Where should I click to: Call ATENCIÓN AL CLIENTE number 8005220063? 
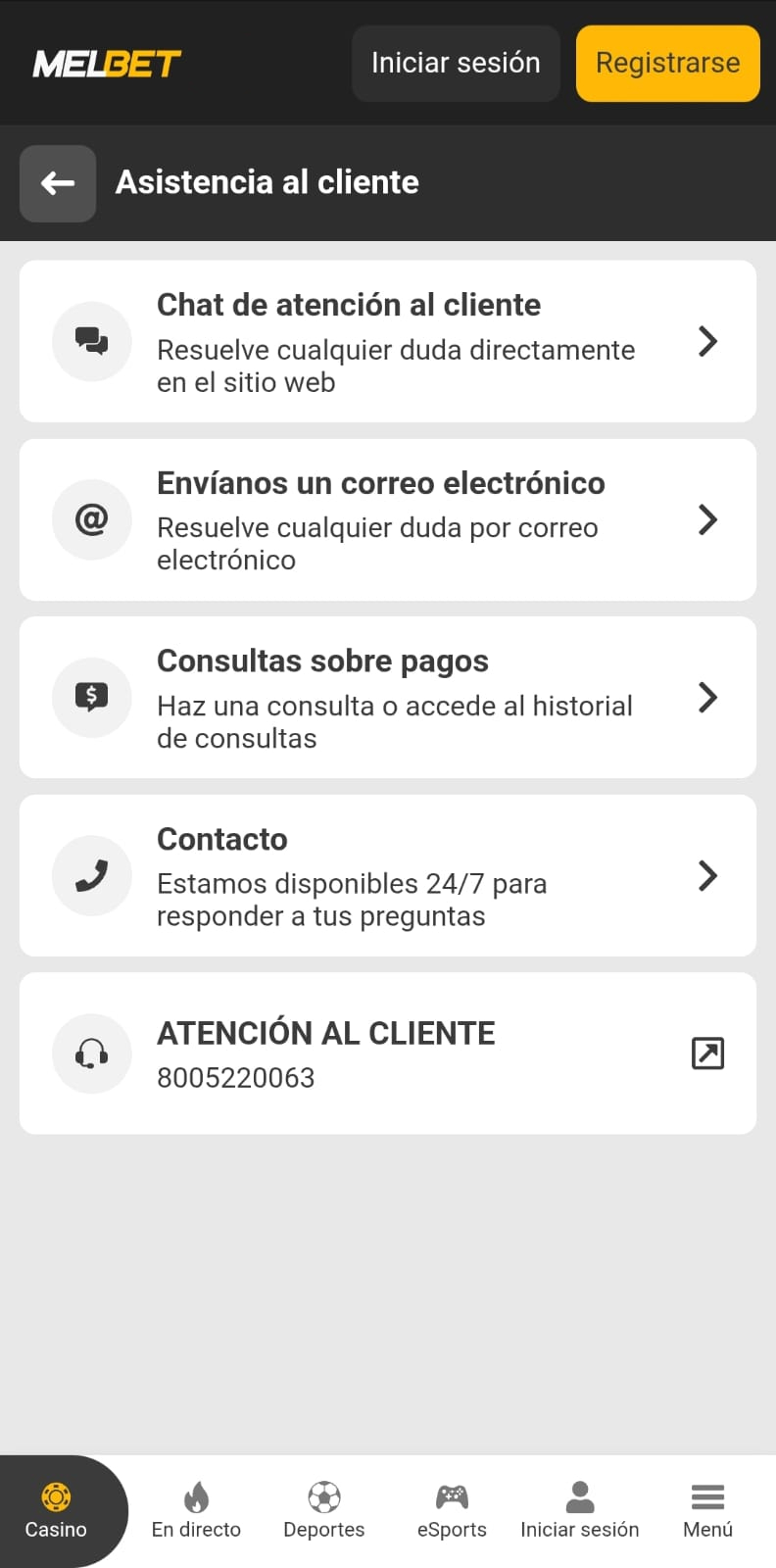[x=388, y=1053]
